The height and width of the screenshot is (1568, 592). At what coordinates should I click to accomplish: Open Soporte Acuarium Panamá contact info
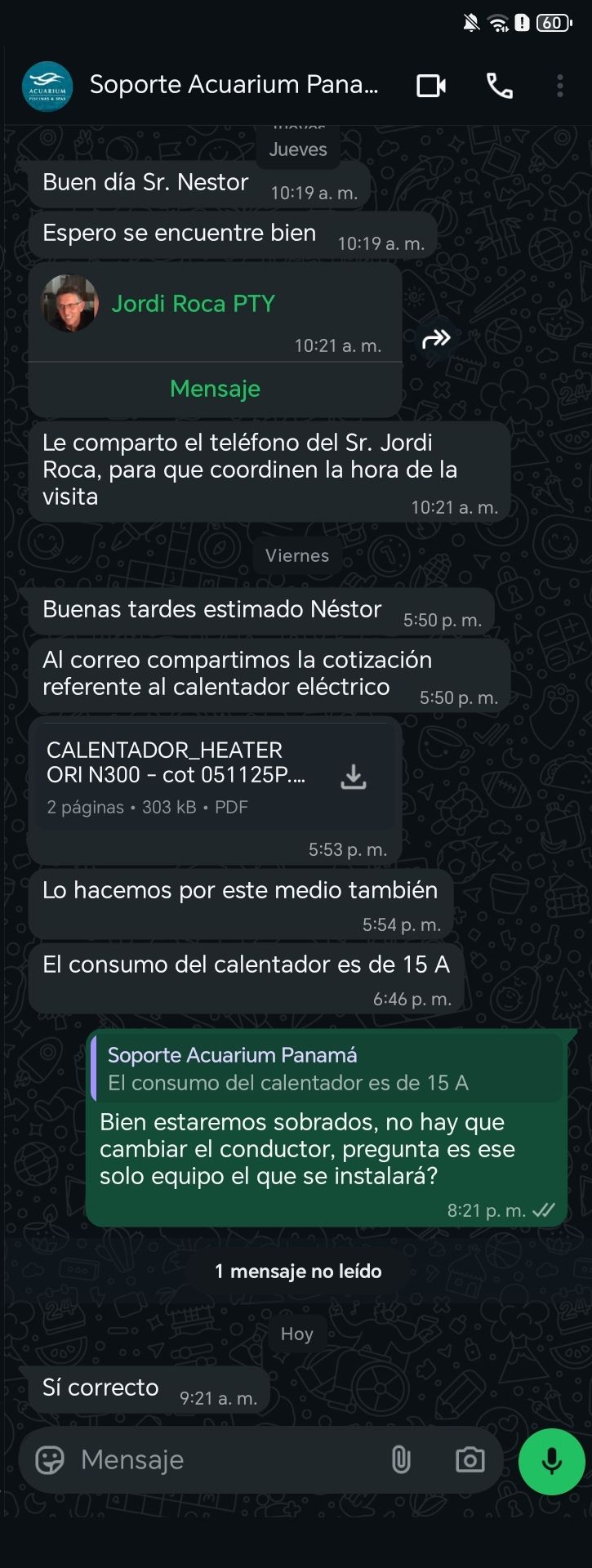[233, 85]
